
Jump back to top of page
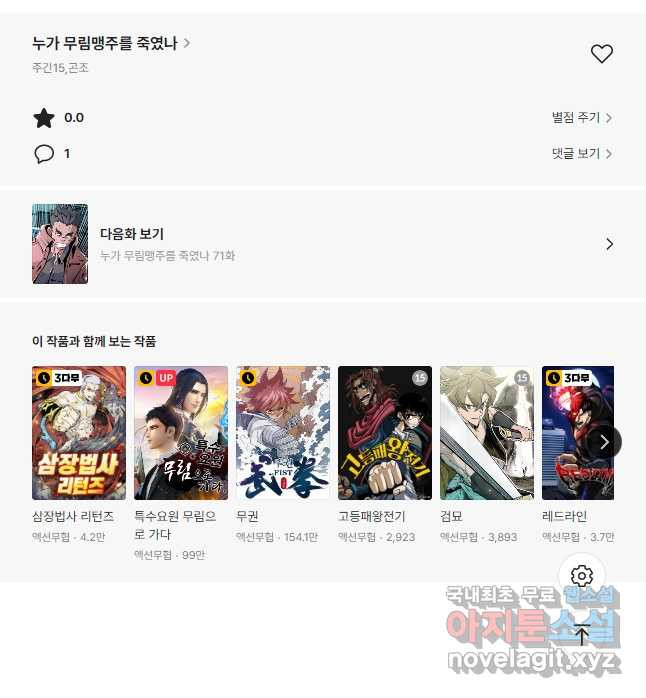tap(582, 634)
